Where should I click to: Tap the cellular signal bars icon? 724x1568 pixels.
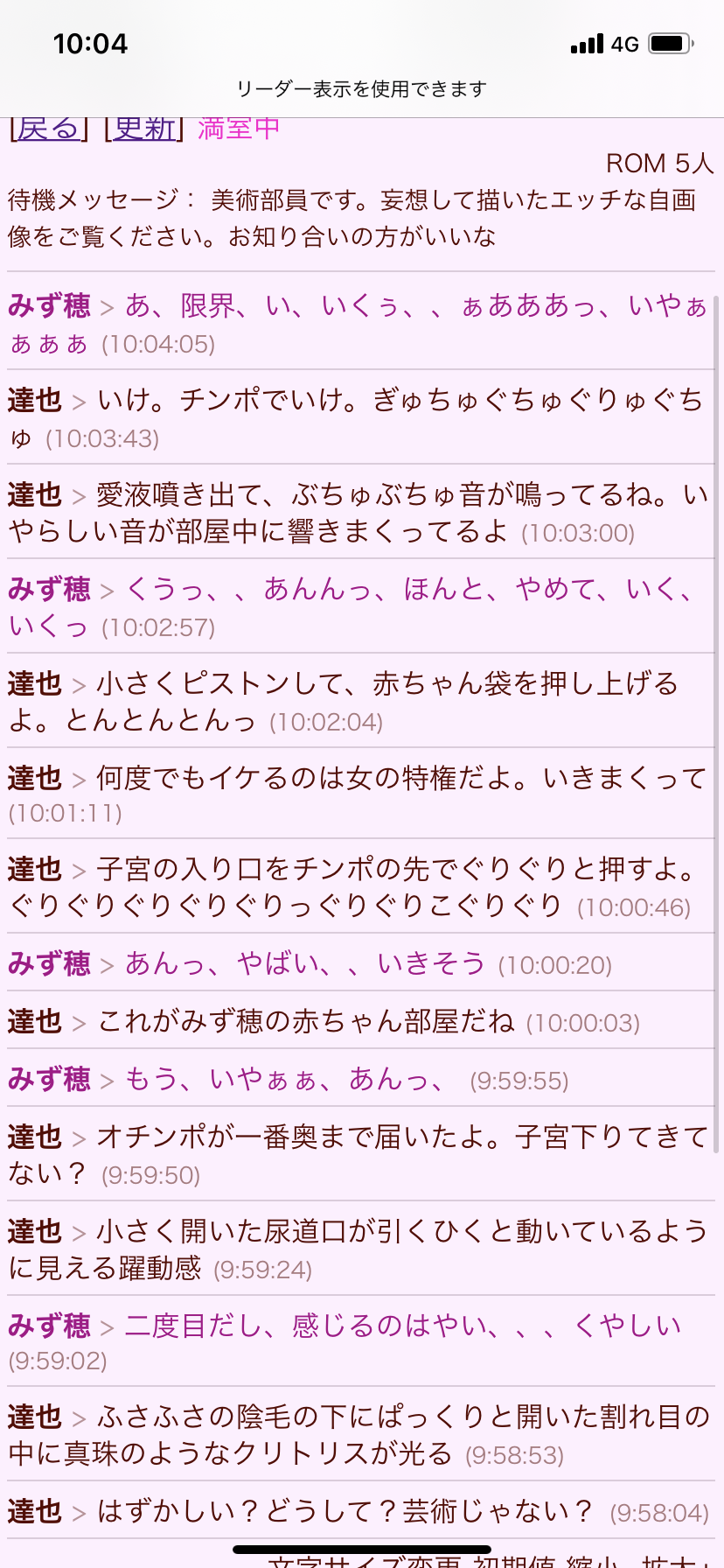click(588, 44)
